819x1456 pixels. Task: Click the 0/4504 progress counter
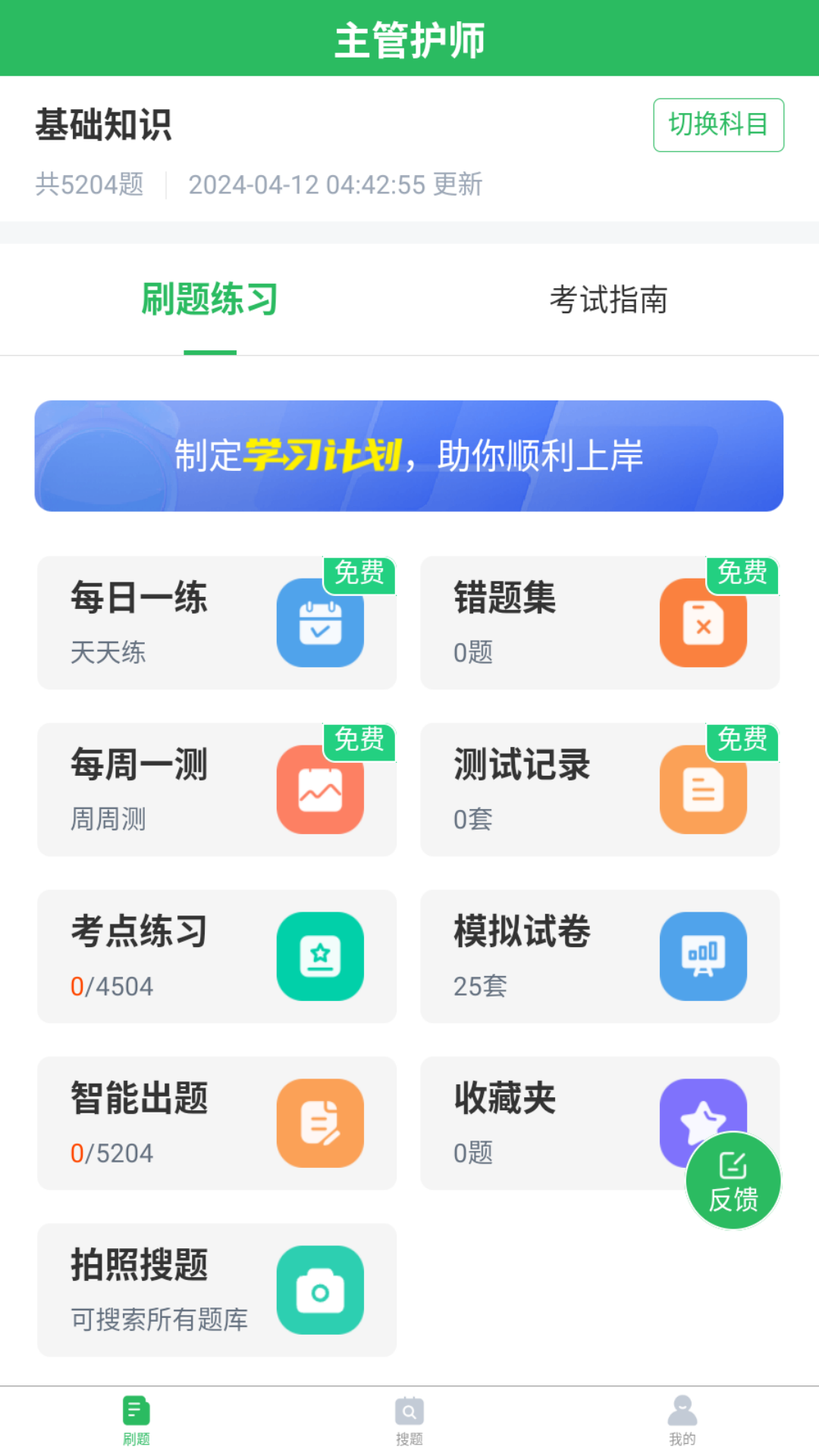point(114,986)
